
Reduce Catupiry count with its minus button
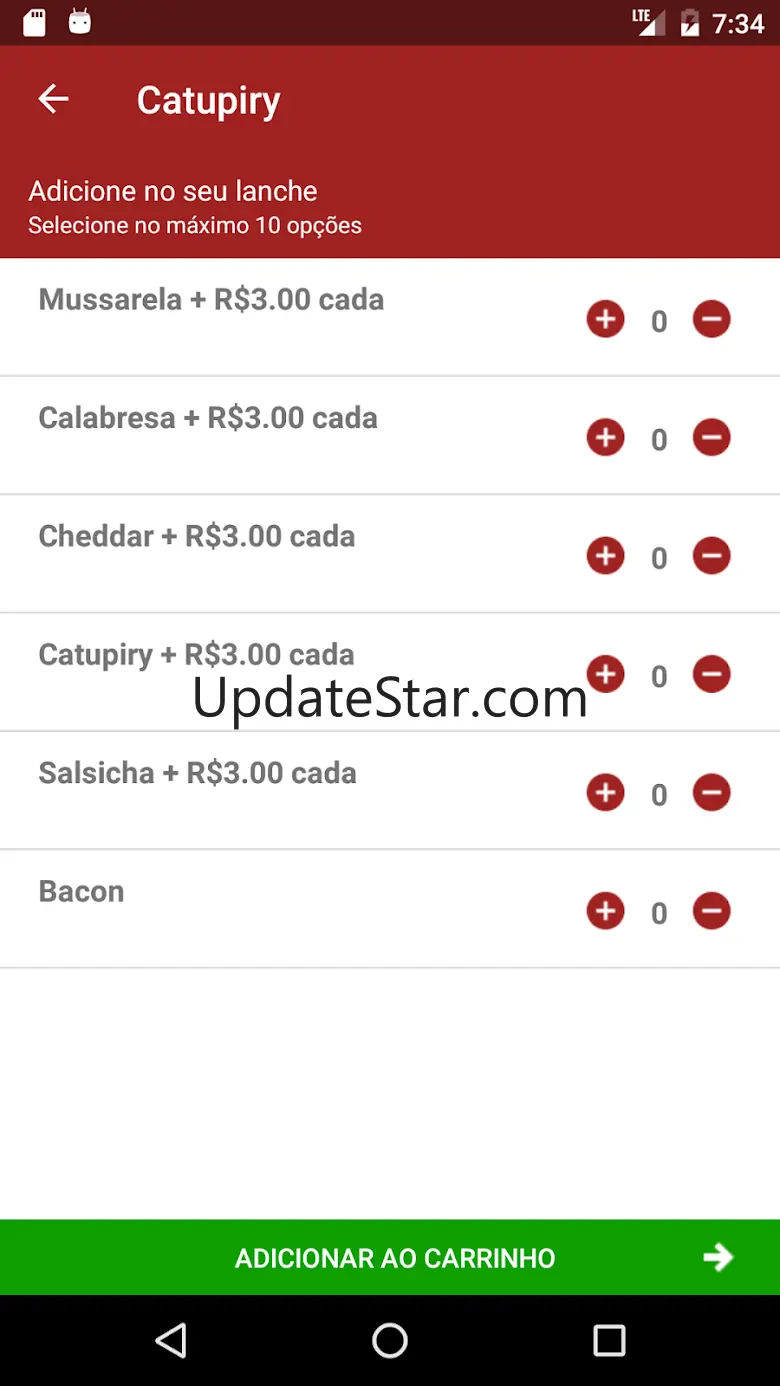pos(711,674)
